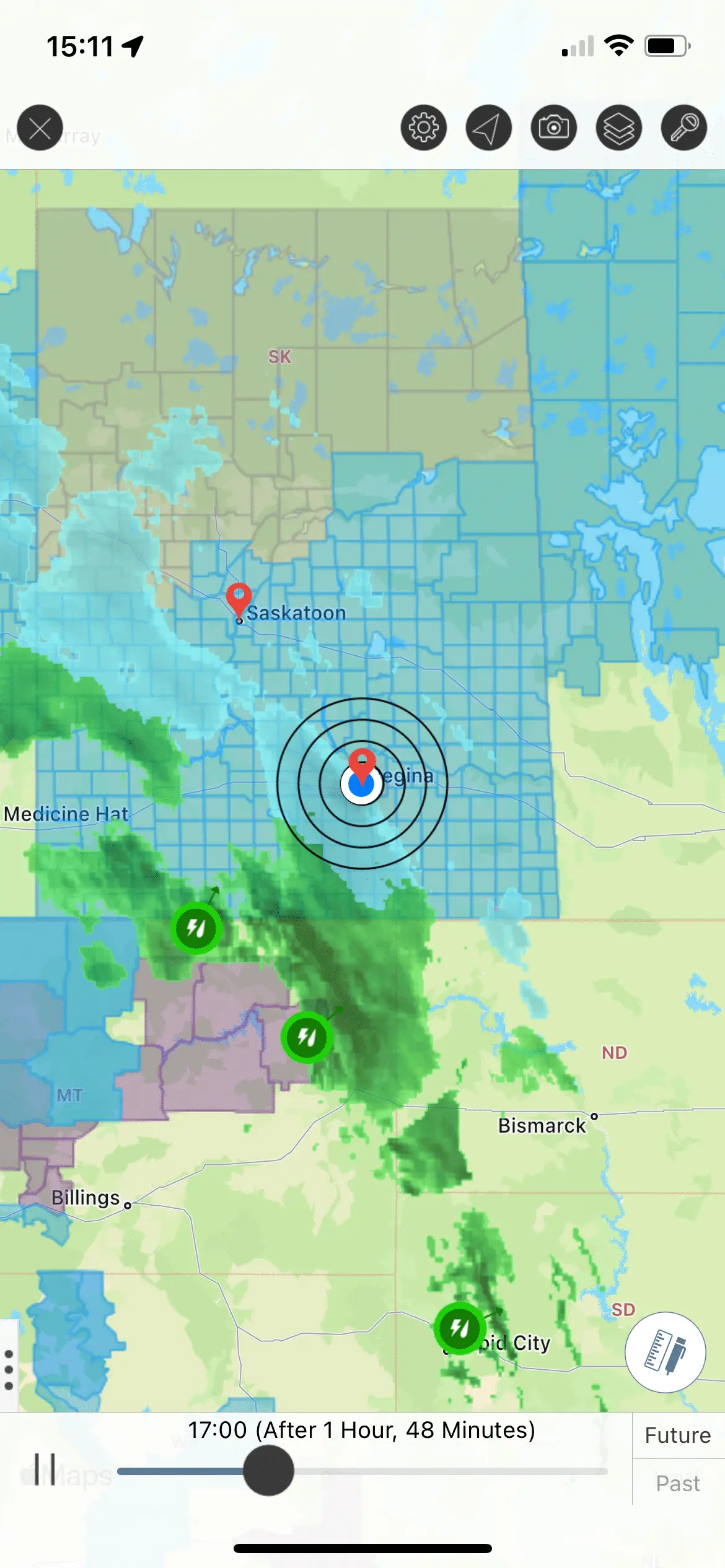The image size is (725, 1568).
Task: Tap the lightning marker below Medicine Hat
Action: pos(196,928)
